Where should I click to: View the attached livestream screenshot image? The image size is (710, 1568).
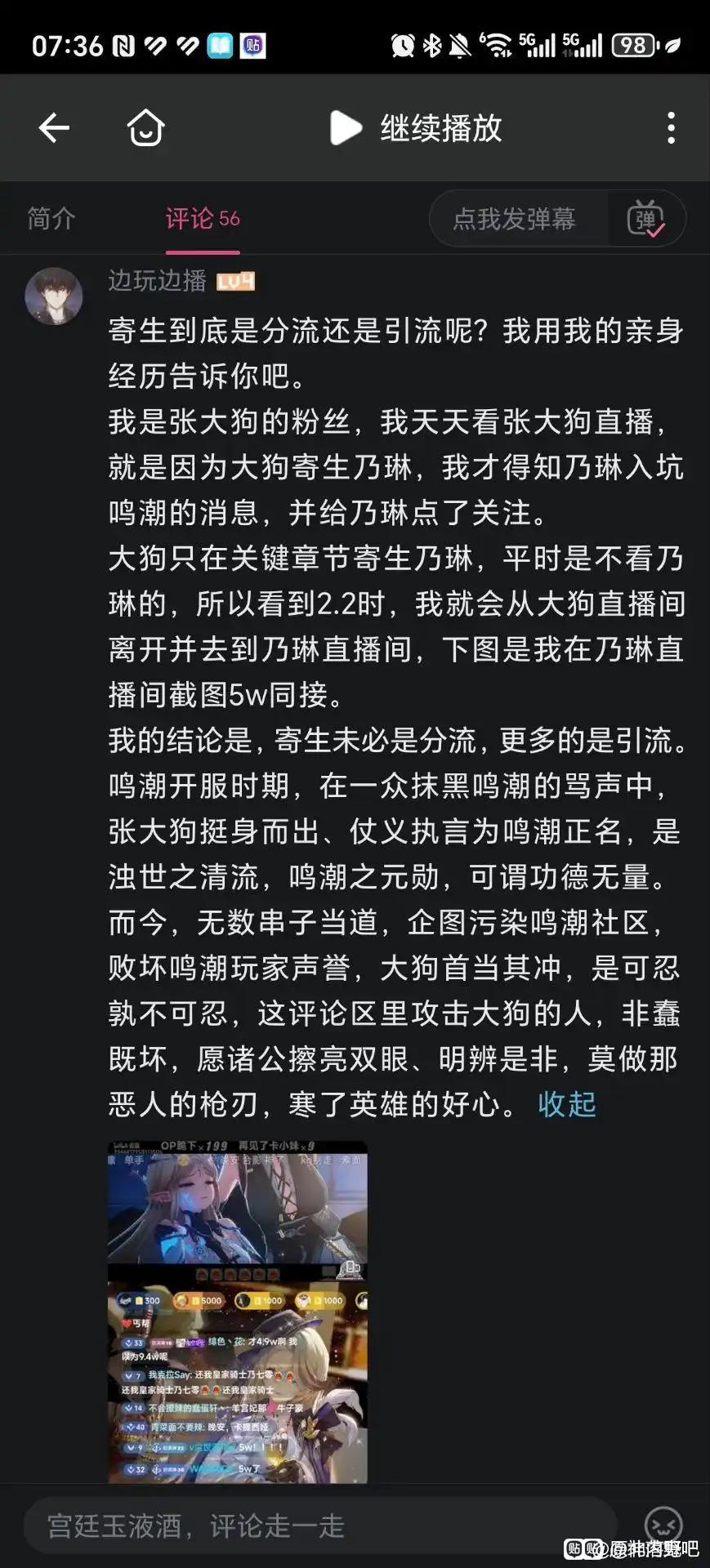(238, 1312)
